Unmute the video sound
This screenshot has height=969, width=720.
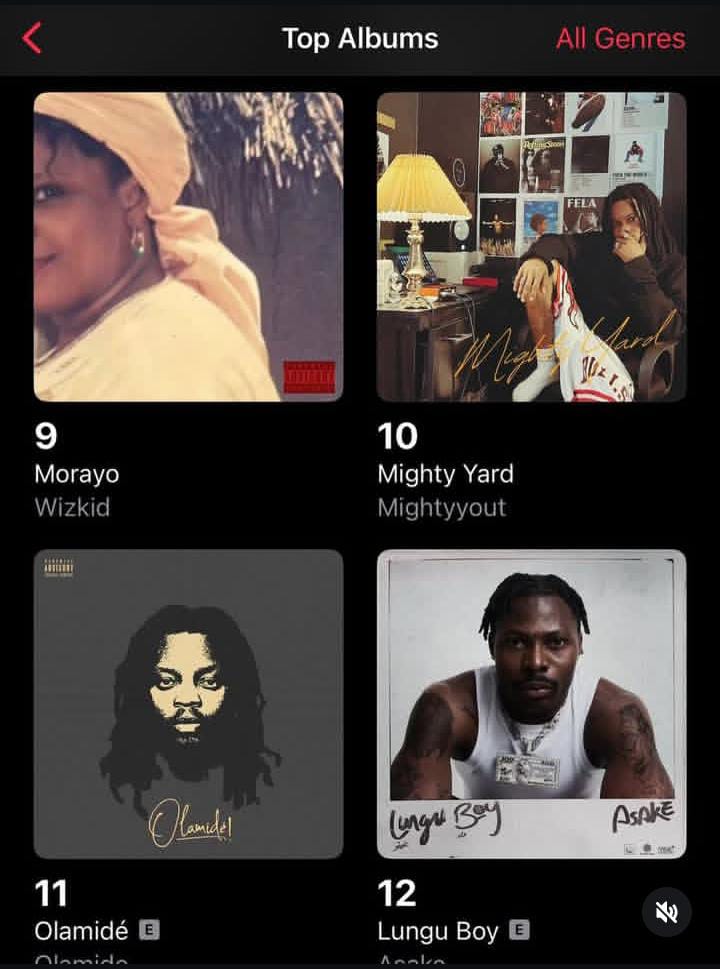point(666,911)
